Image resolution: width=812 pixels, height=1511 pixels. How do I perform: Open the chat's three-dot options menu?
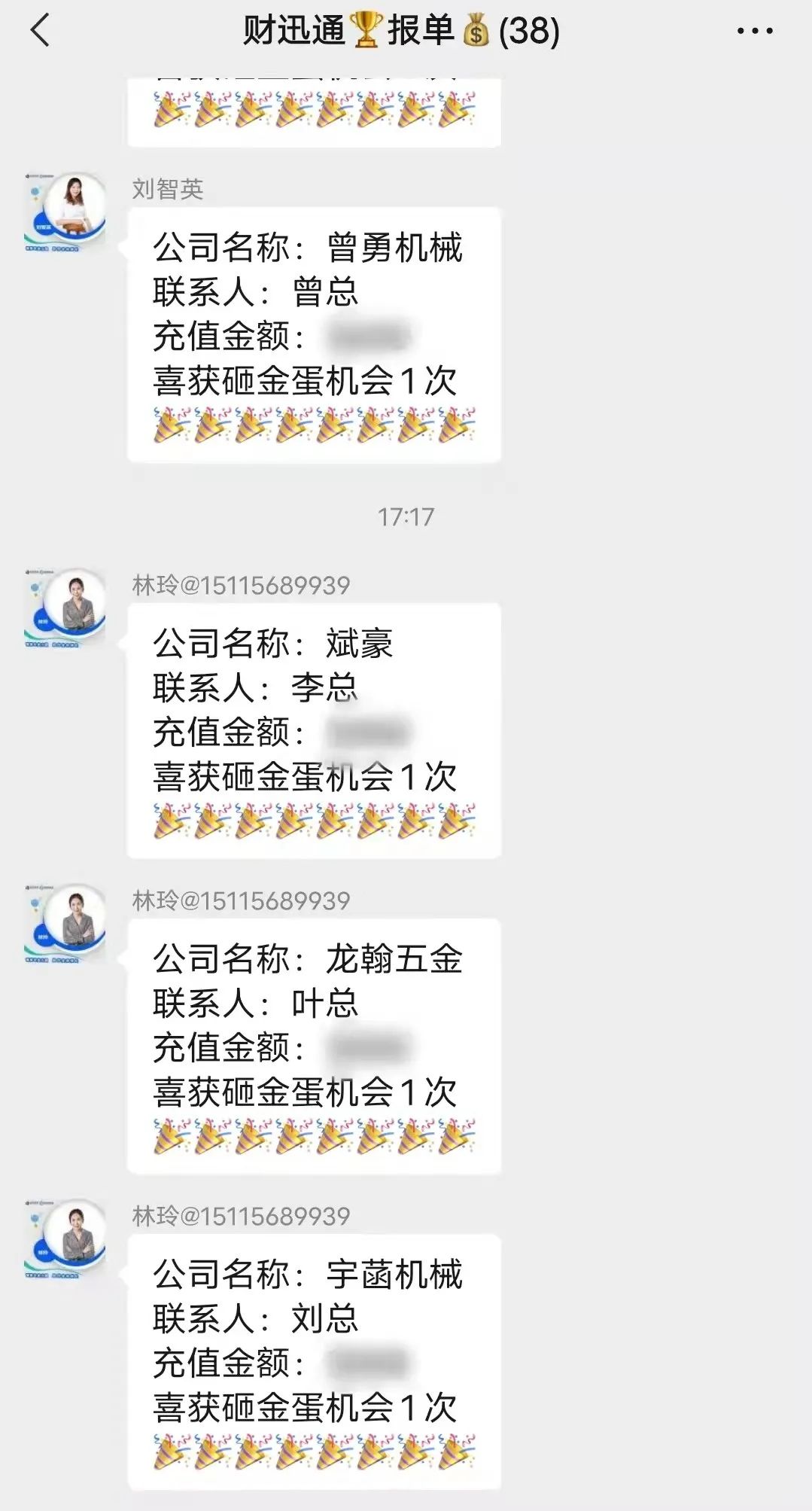tap(754, 31)
